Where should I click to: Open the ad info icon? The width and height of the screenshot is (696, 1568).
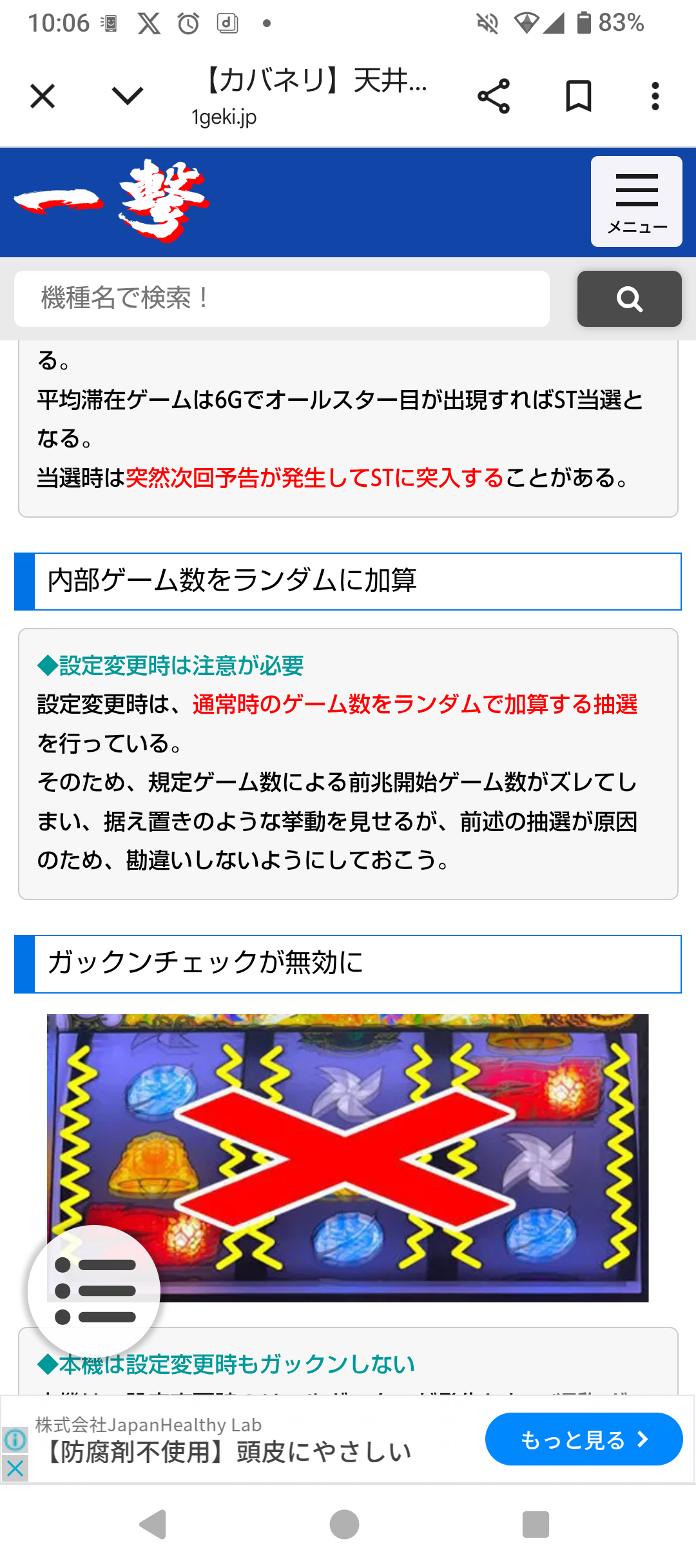tap(15, 1440)
